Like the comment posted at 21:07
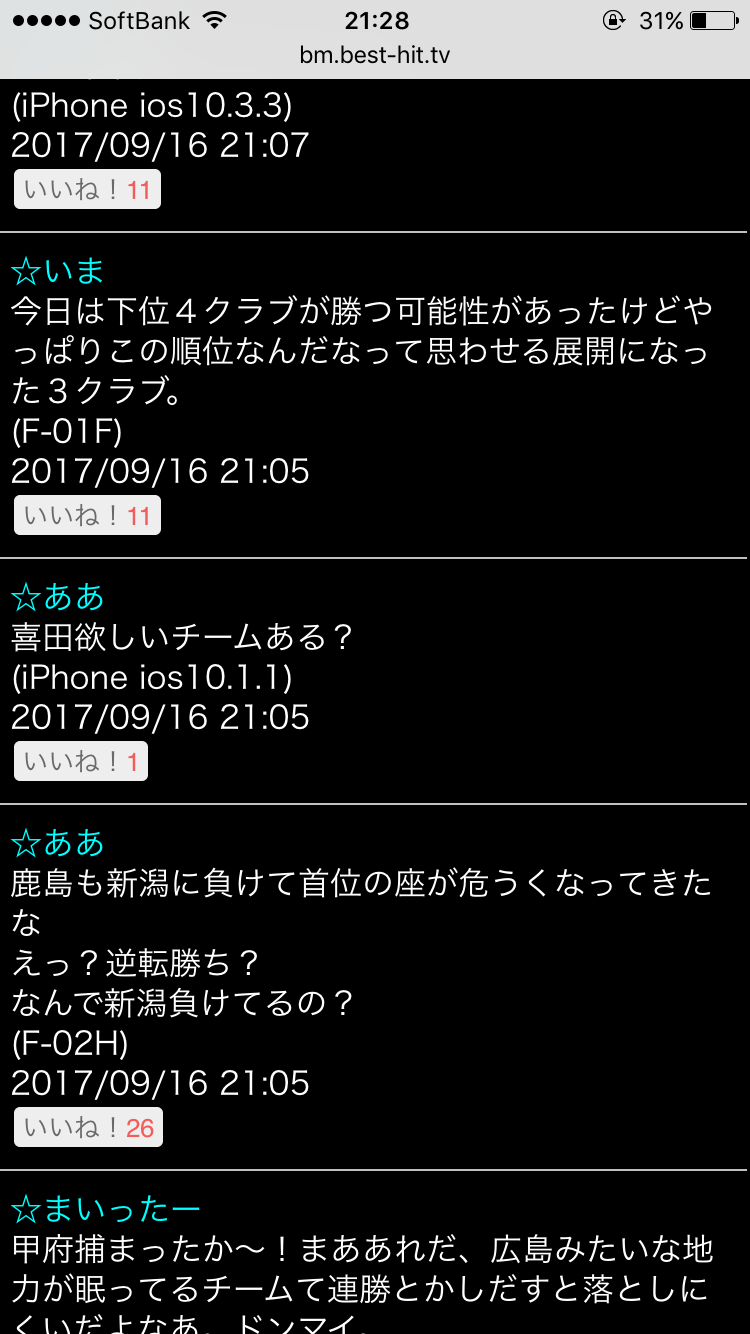Image resolution: width=750 pixels, height=1334 pixels. coord(87,190)
